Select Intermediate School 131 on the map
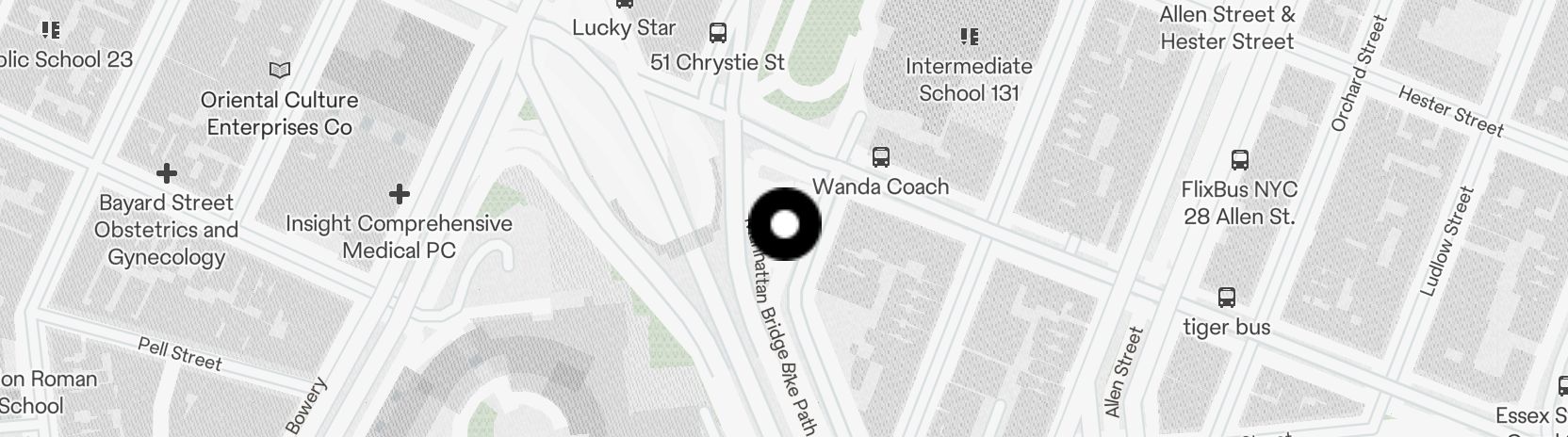The image size is (1568, 437). [x=969, y=38]
